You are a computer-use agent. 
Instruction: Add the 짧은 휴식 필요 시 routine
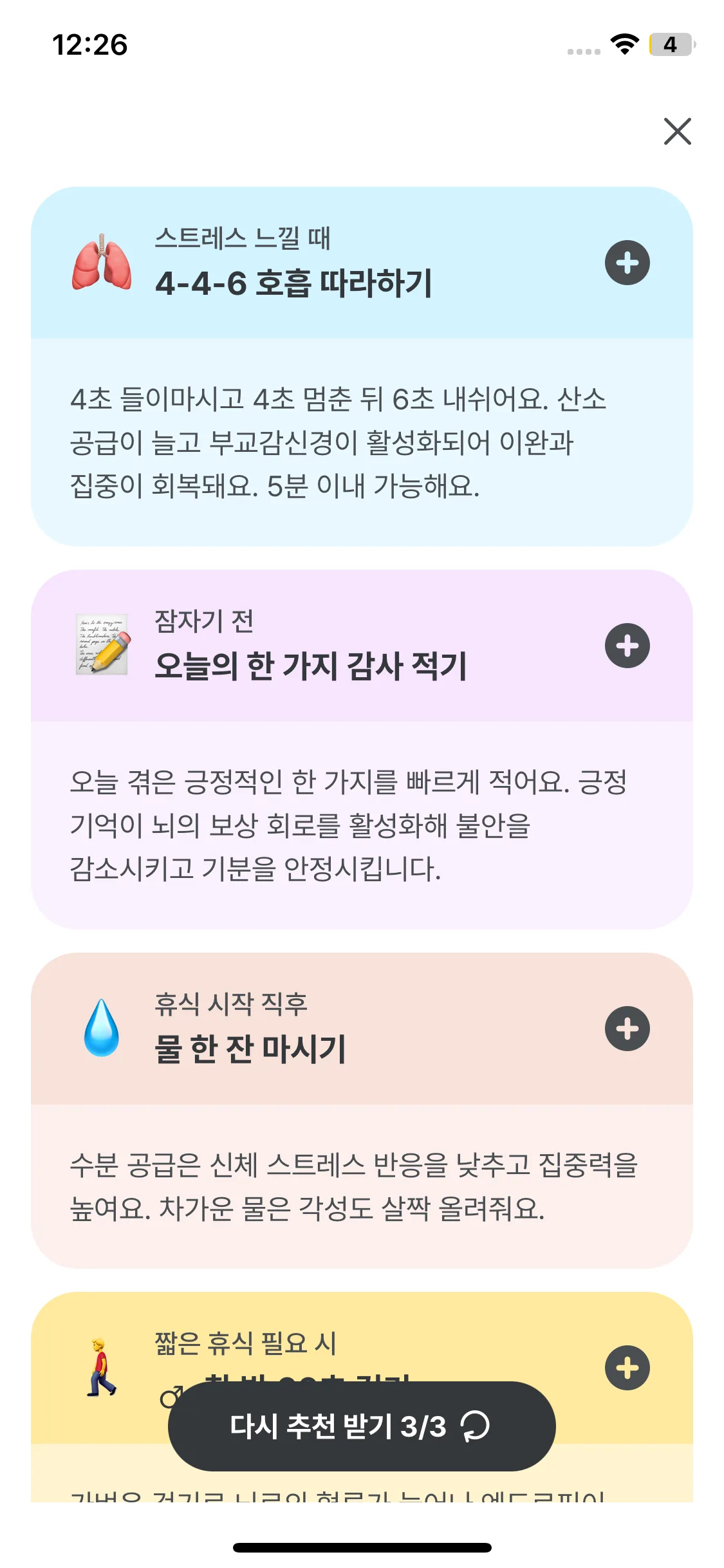[x=627, y=1368]
